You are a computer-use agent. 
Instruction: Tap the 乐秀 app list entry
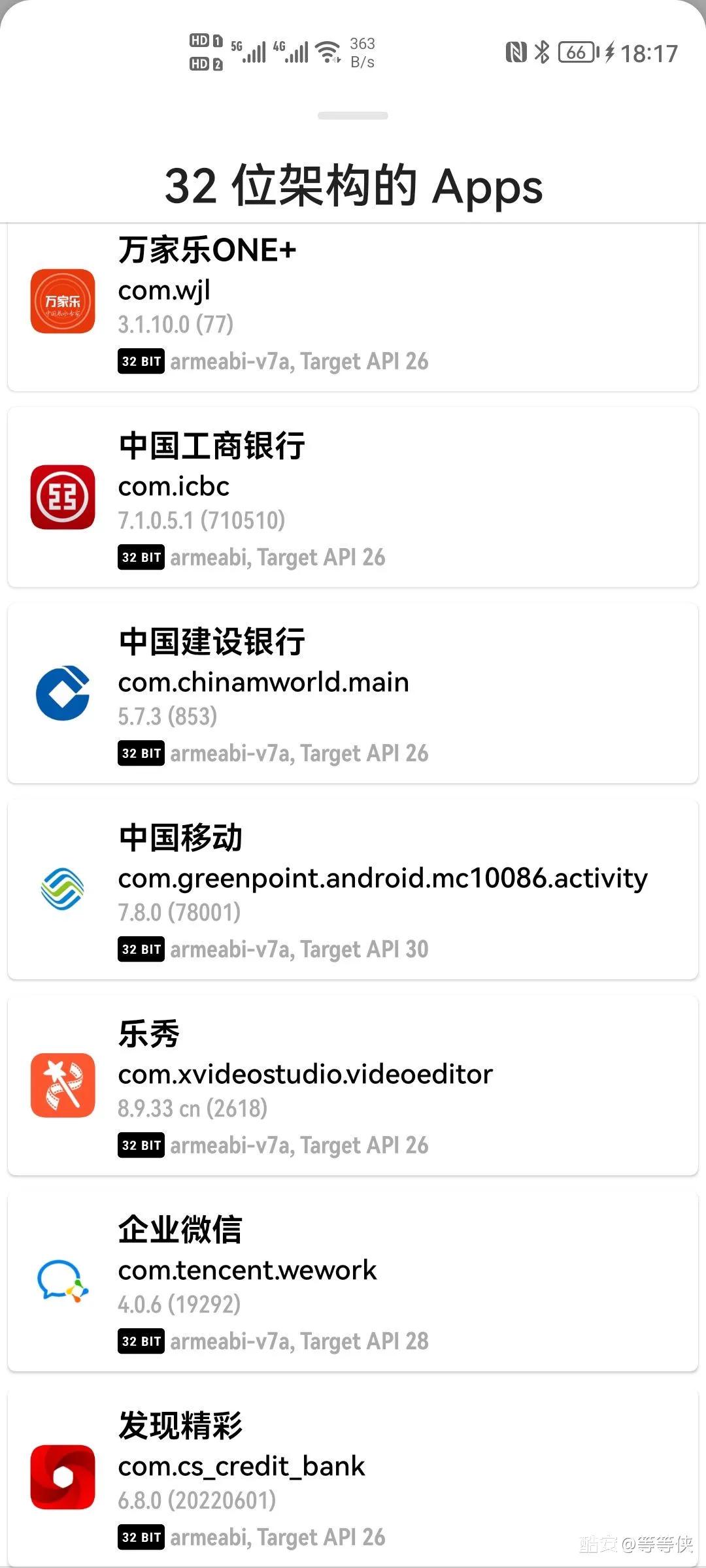coord(352,1086)
